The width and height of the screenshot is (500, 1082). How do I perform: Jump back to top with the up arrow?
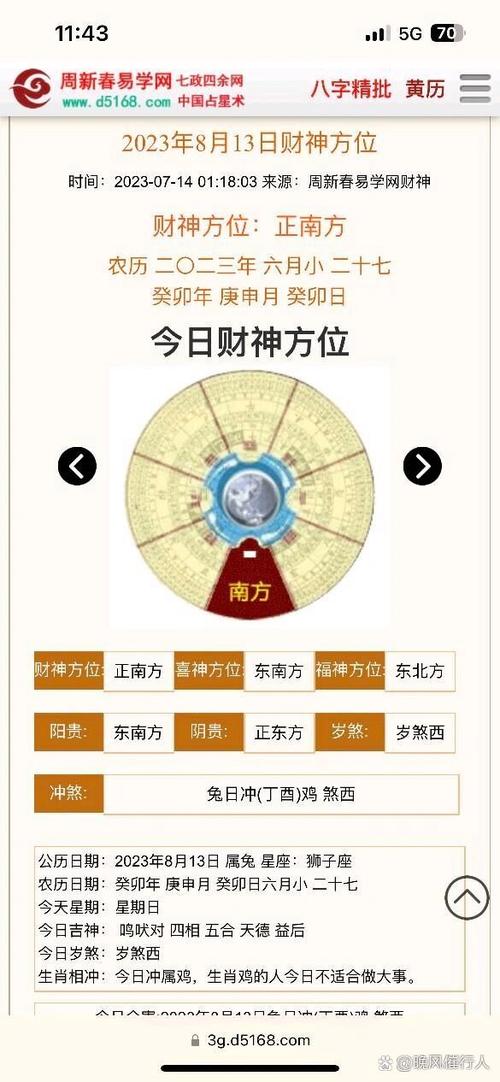point(467,897)
